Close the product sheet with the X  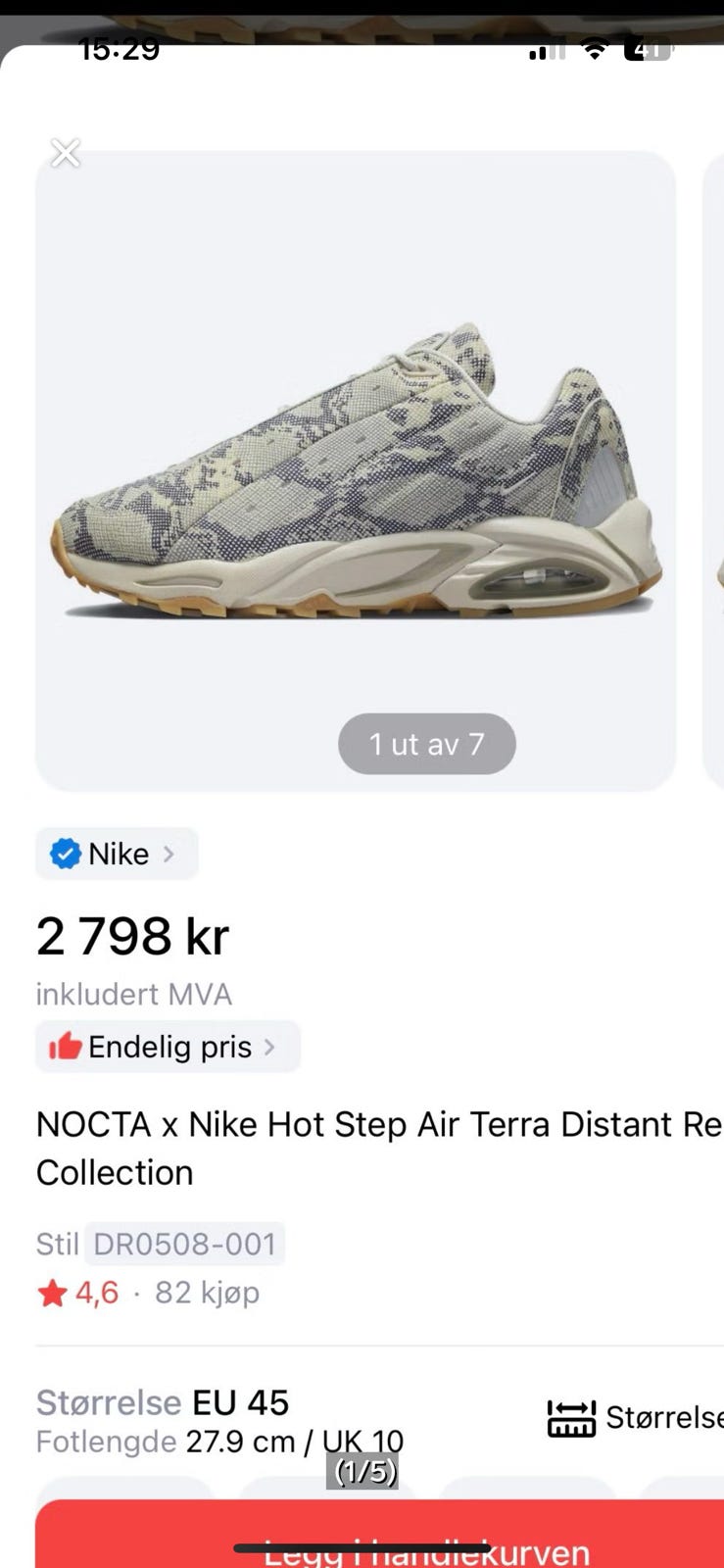tap(66, 153)
